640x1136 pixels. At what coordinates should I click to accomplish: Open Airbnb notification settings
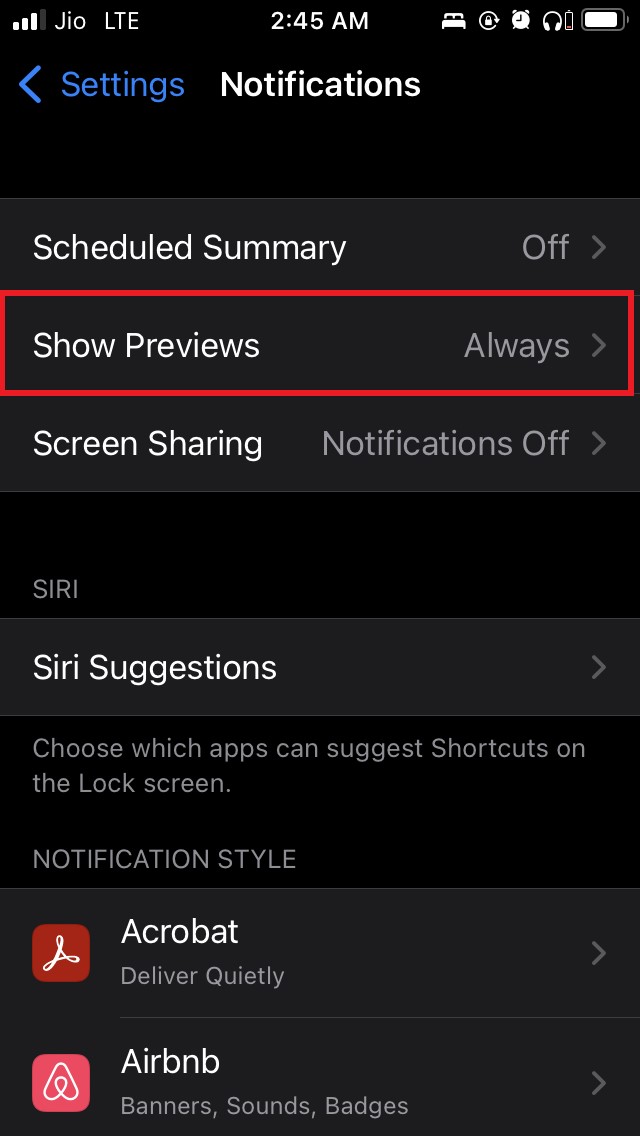[320, 1081]
